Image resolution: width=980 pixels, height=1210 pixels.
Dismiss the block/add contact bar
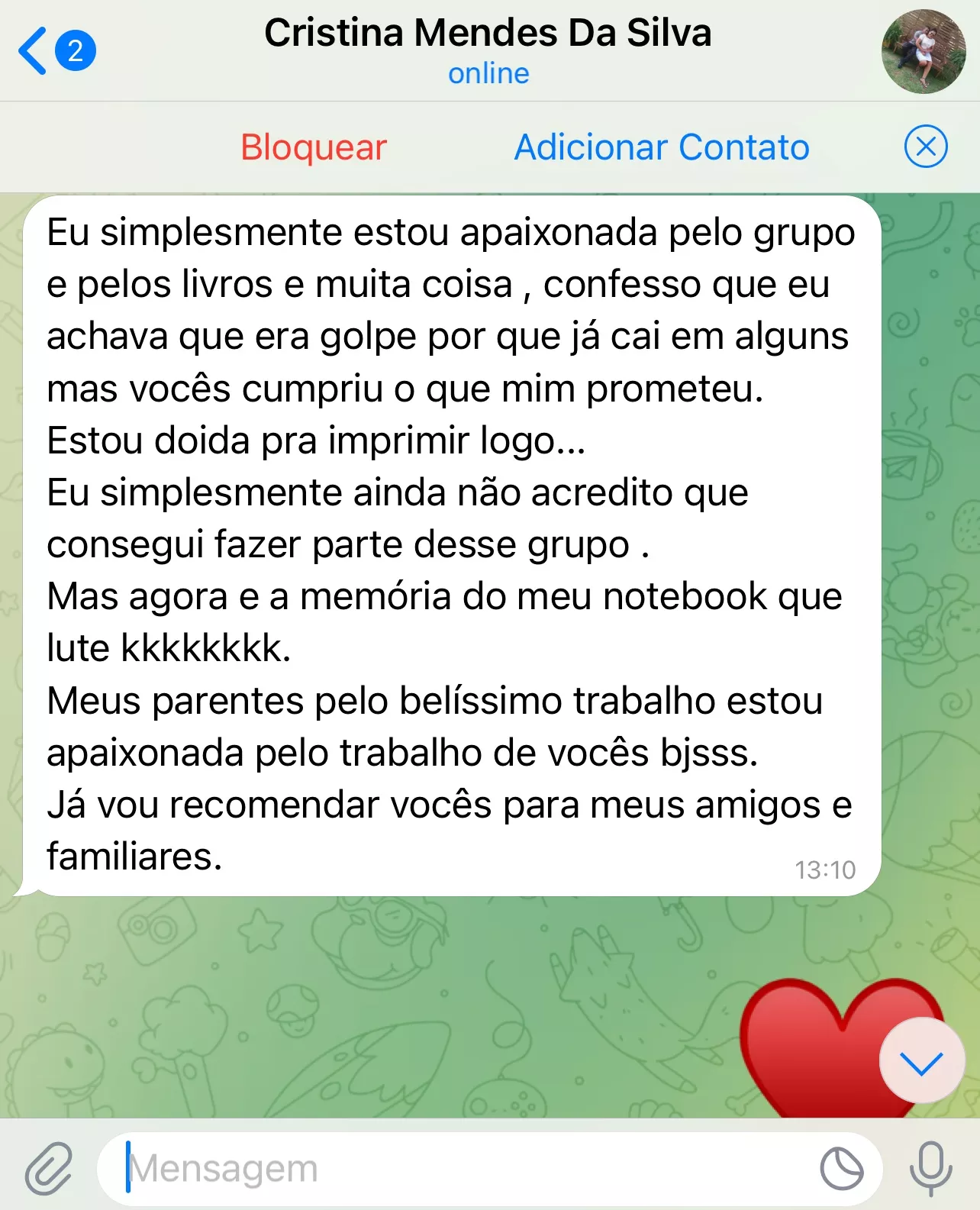click(926, 147)
